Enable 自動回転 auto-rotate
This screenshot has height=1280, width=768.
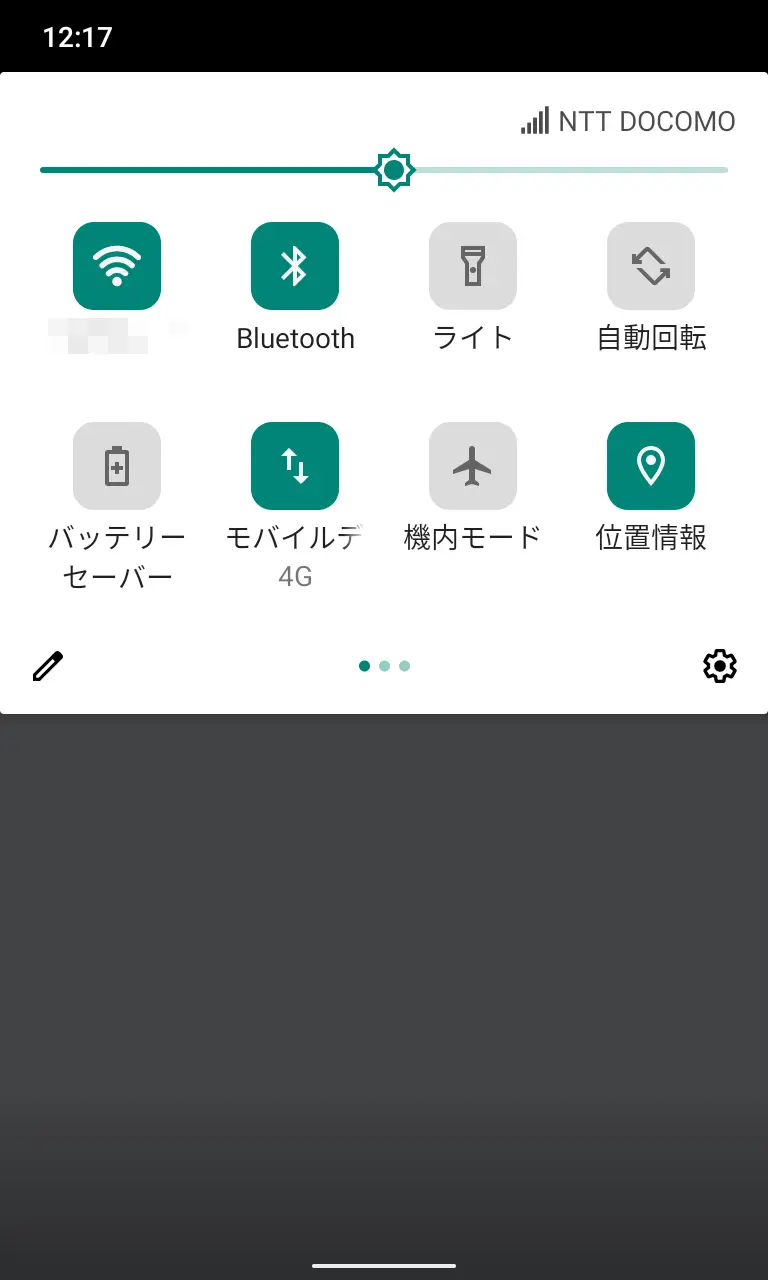point(651,266)
